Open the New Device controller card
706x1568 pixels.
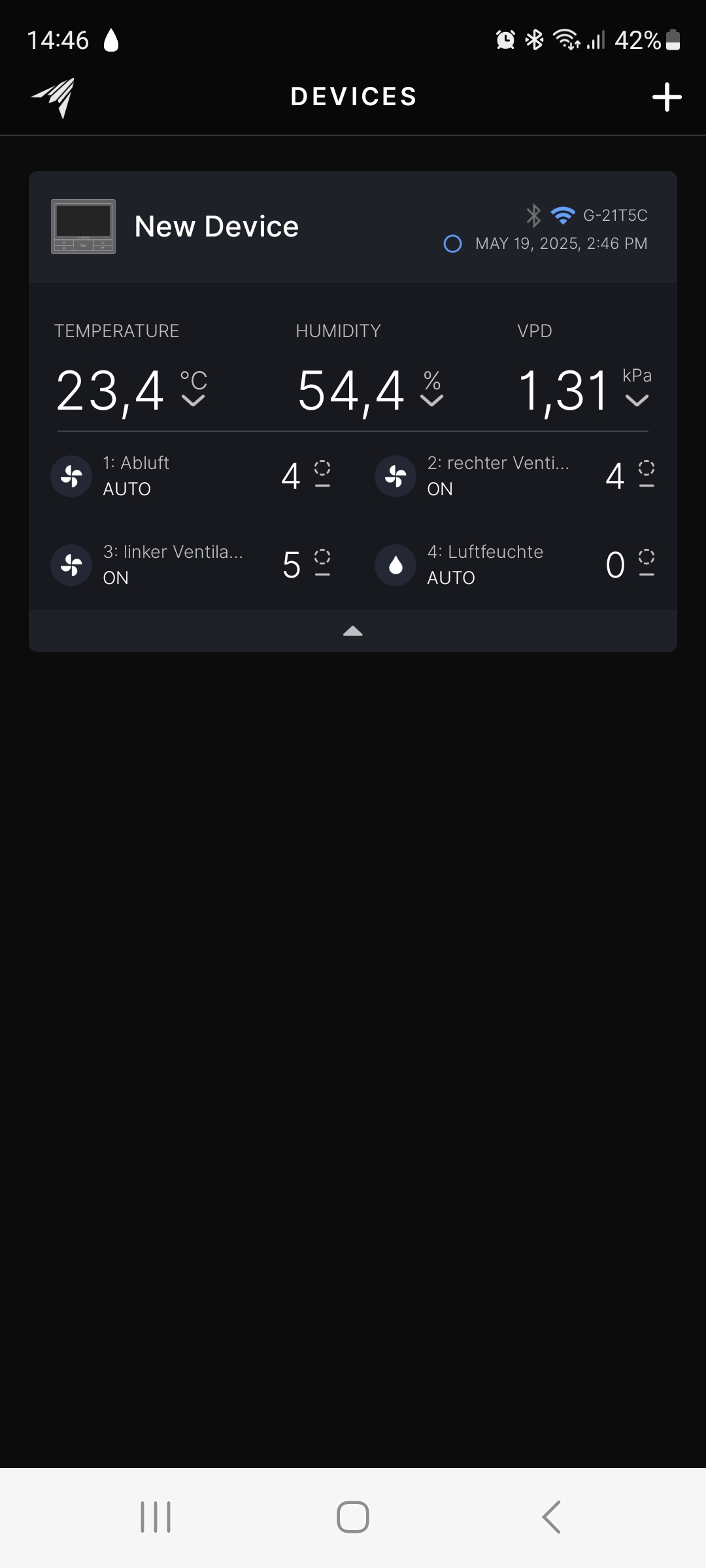coord(216,227)
